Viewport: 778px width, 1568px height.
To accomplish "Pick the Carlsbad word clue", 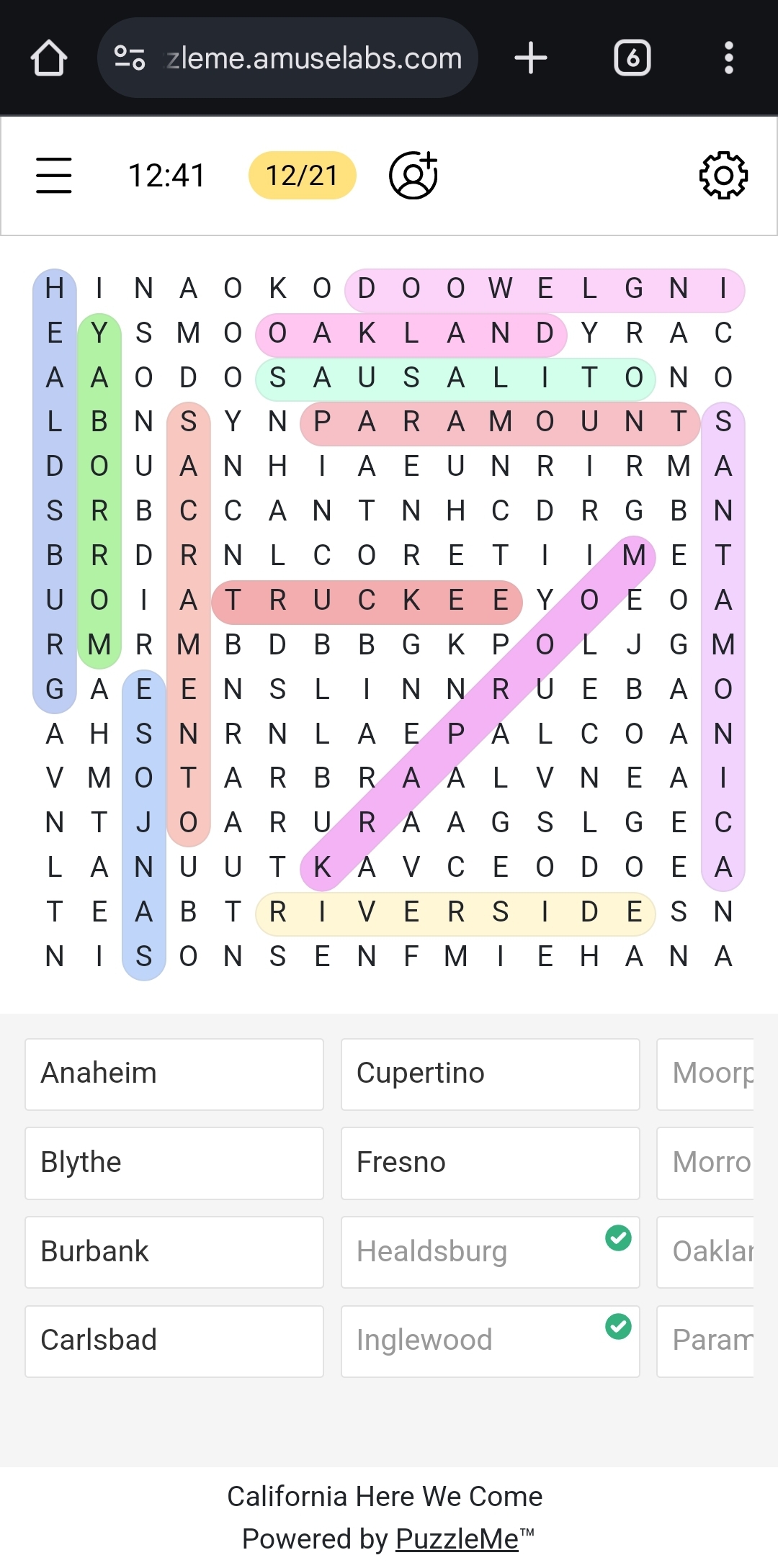I will coord(174,1341).
